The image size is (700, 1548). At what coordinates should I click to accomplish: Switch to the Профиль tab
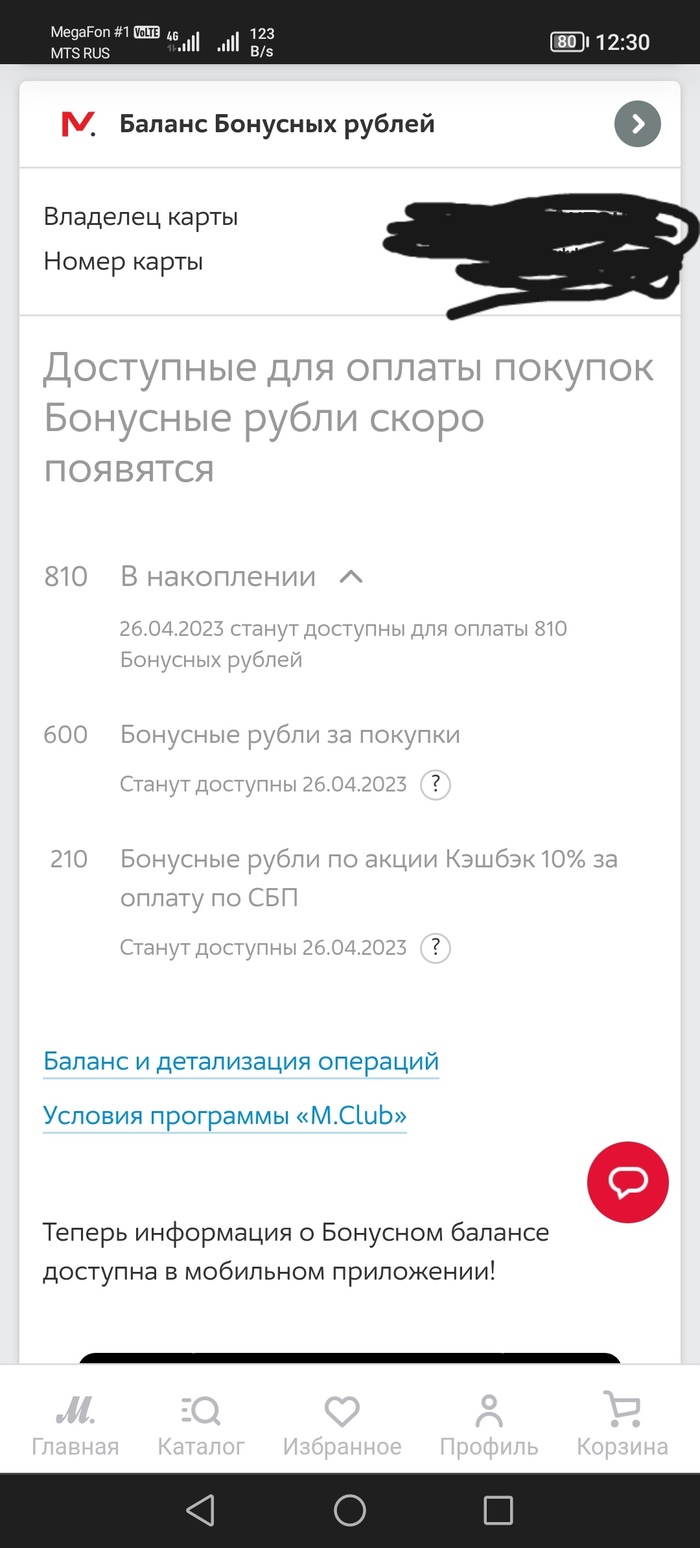(489, 1426)
